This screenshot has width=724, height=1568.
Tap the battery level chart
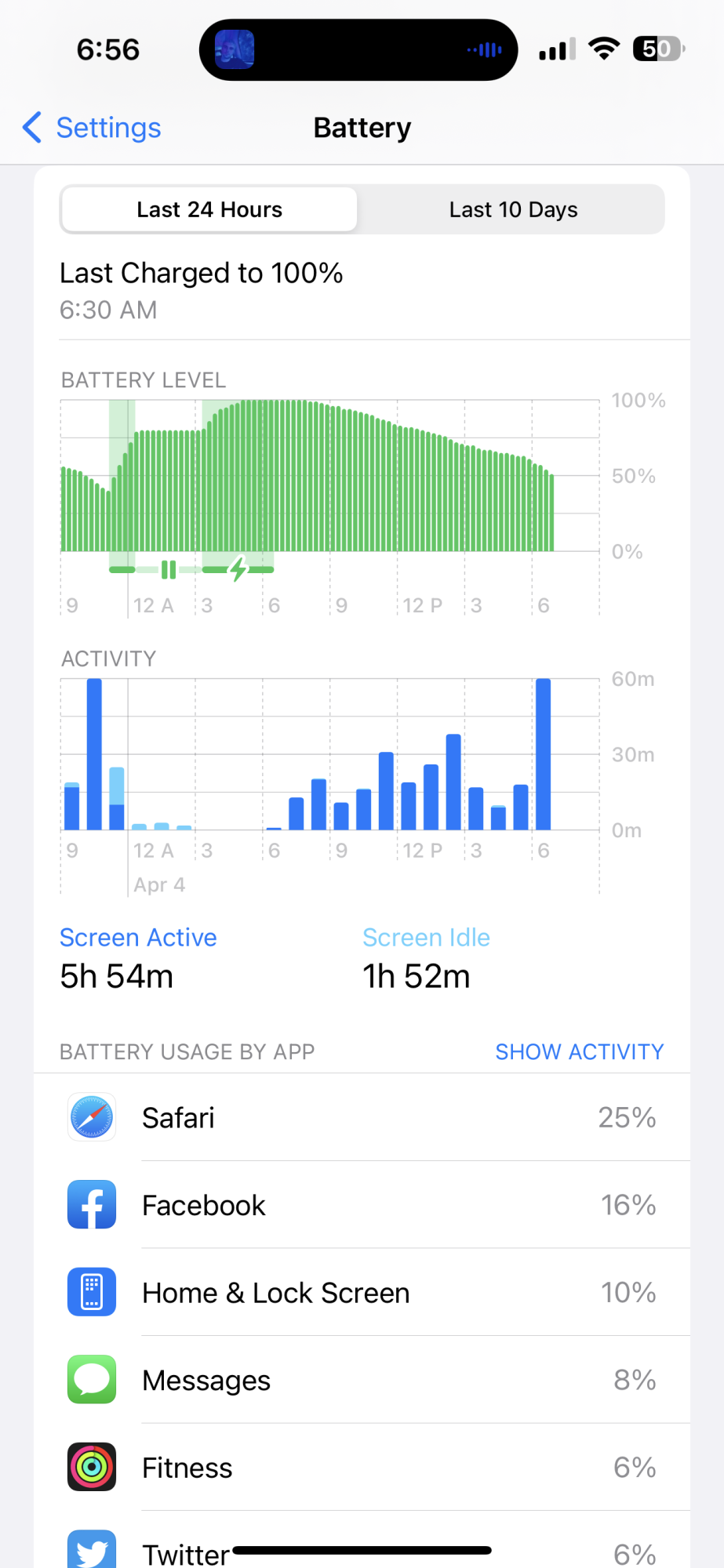pos(329,486)
